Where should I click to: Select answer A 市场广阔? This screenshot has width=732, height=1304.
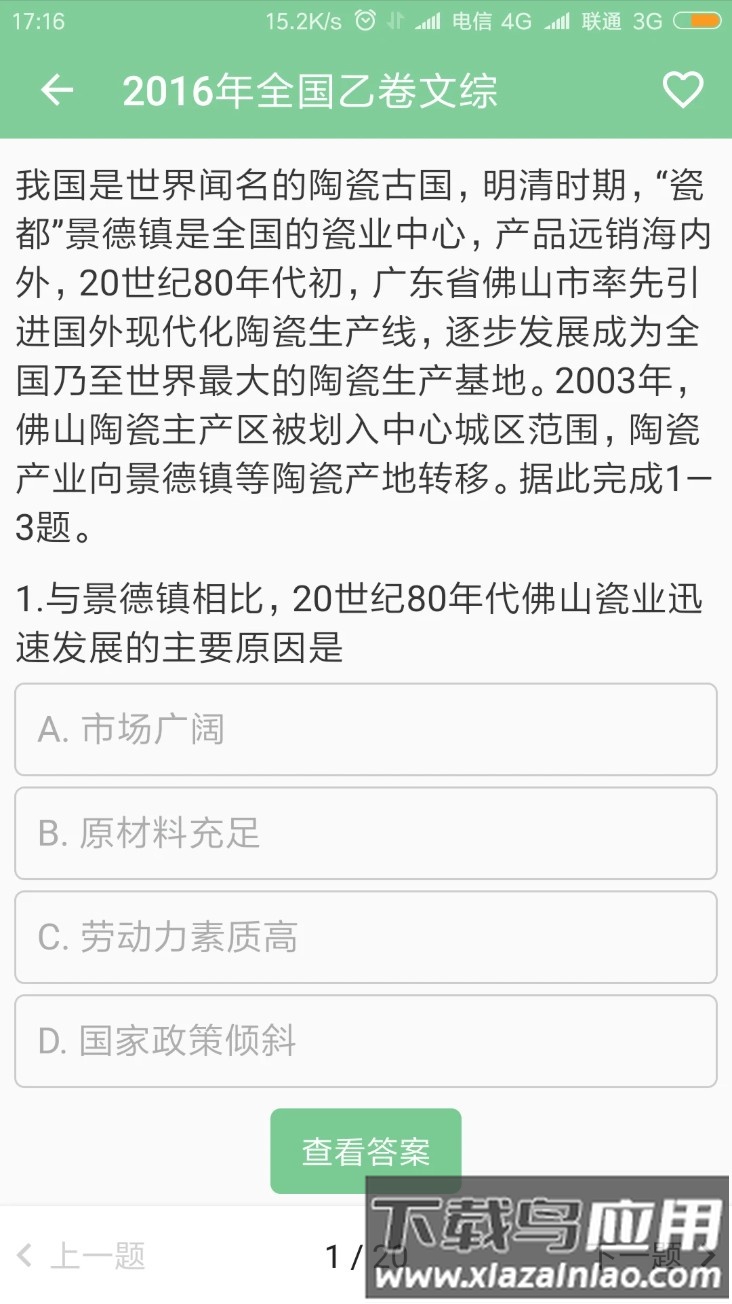pyautogui.click(x=366, y=730)
